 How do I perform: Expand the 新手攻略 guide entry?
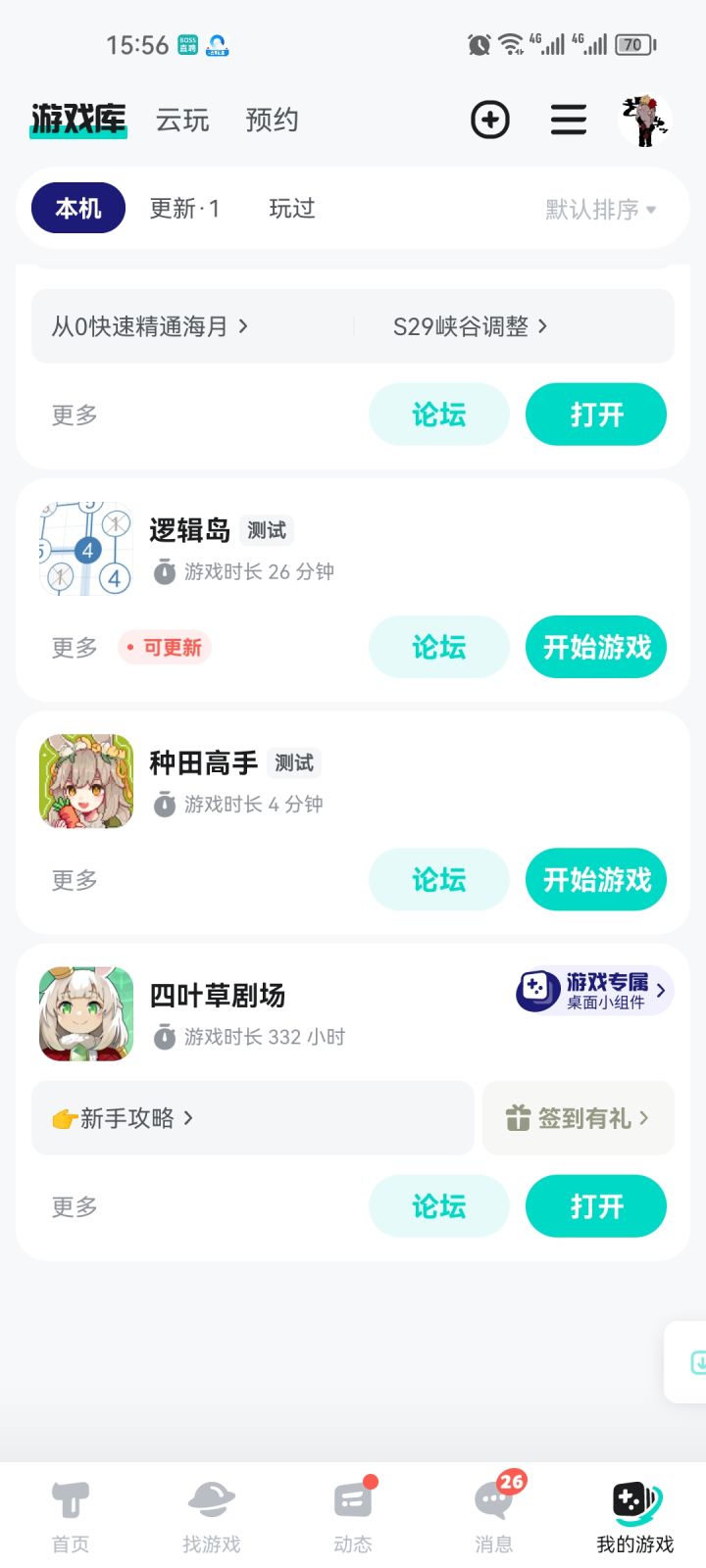127,1117
